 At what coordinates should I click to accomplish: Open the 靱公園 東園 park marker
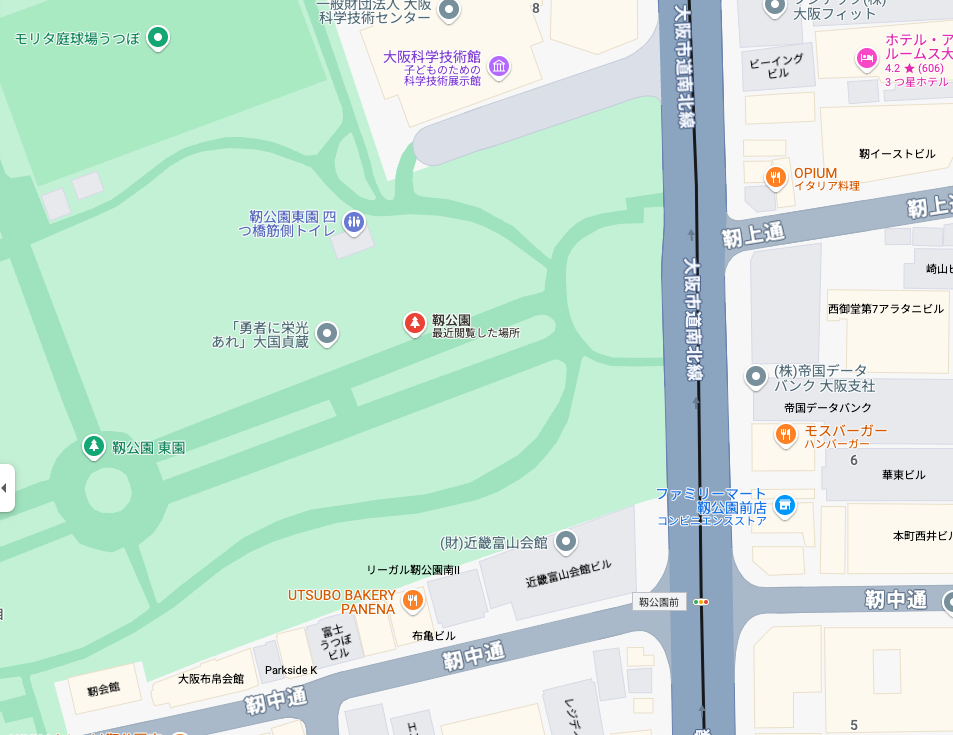tap(93, 446)
